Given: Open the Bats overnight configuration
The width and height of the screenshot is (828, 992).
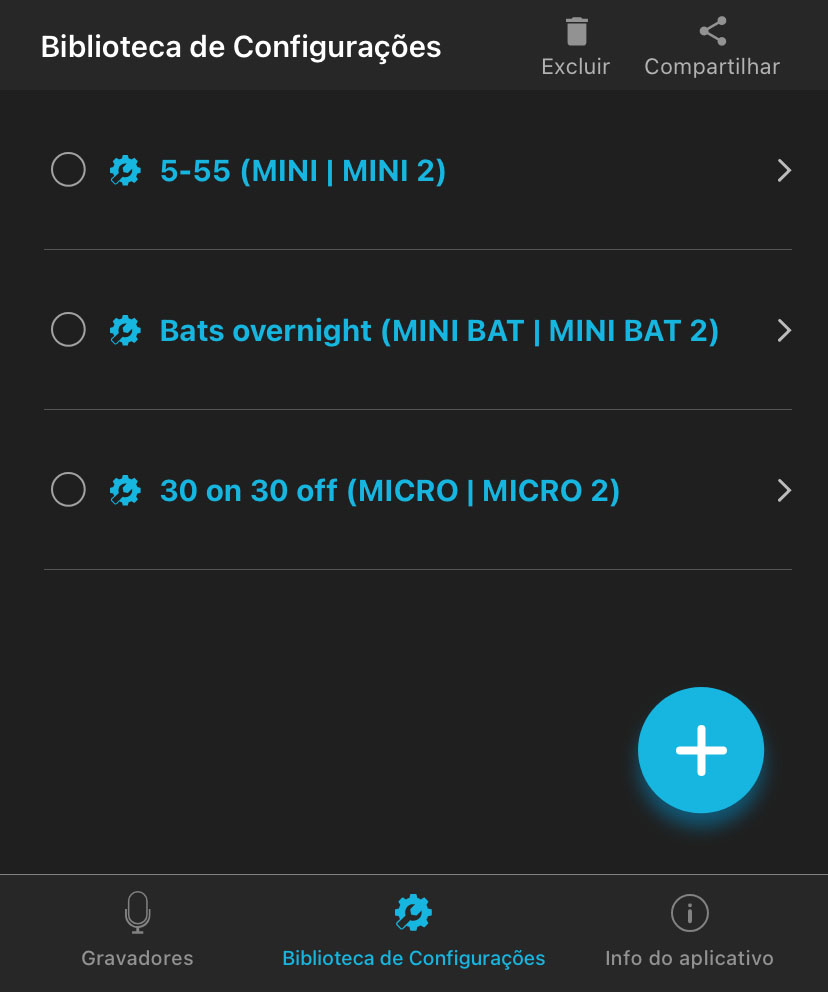Looking at the screenshot, I should coord(439,331).
